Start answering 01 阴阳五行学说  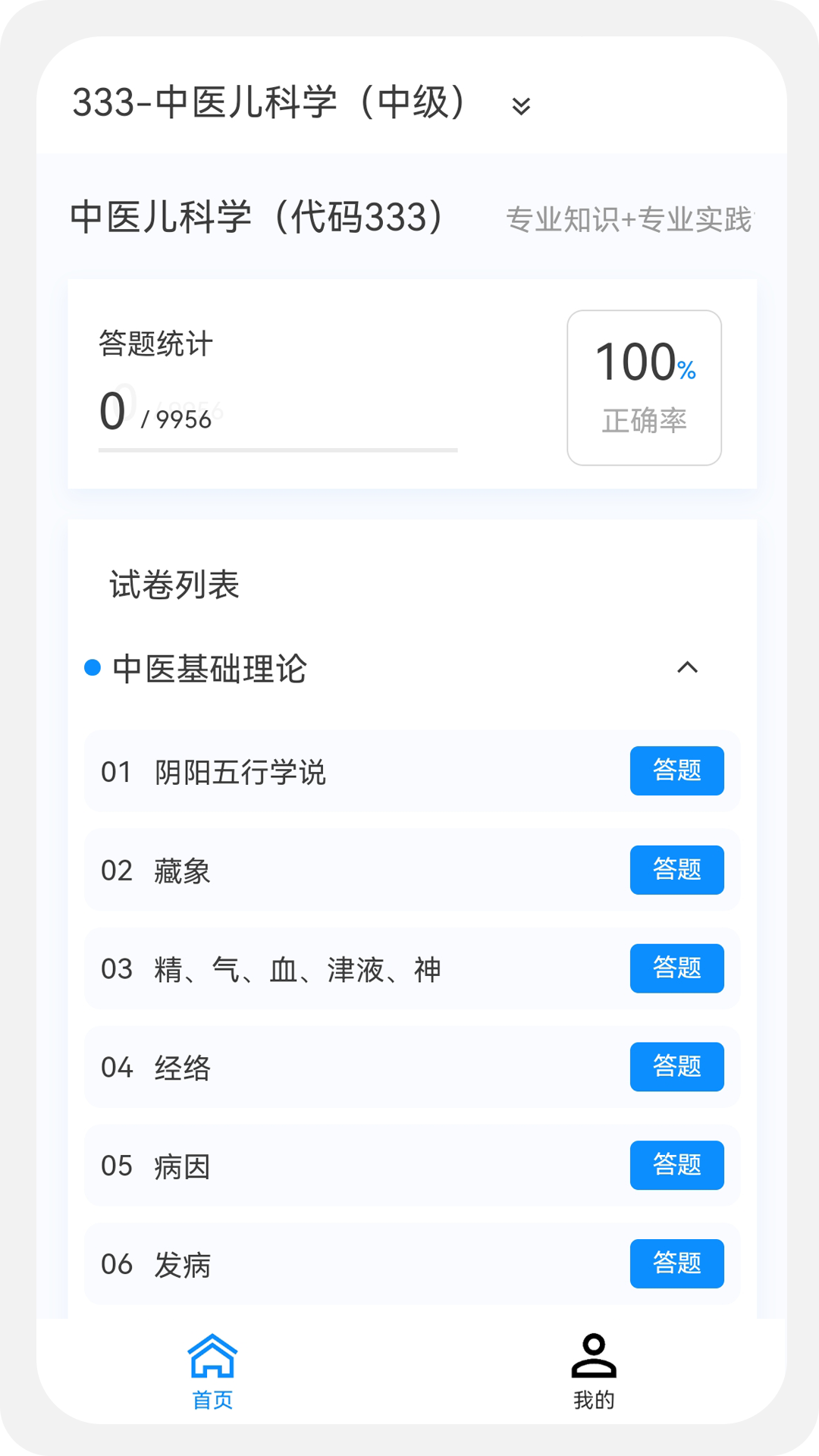(x=676, y=771)
